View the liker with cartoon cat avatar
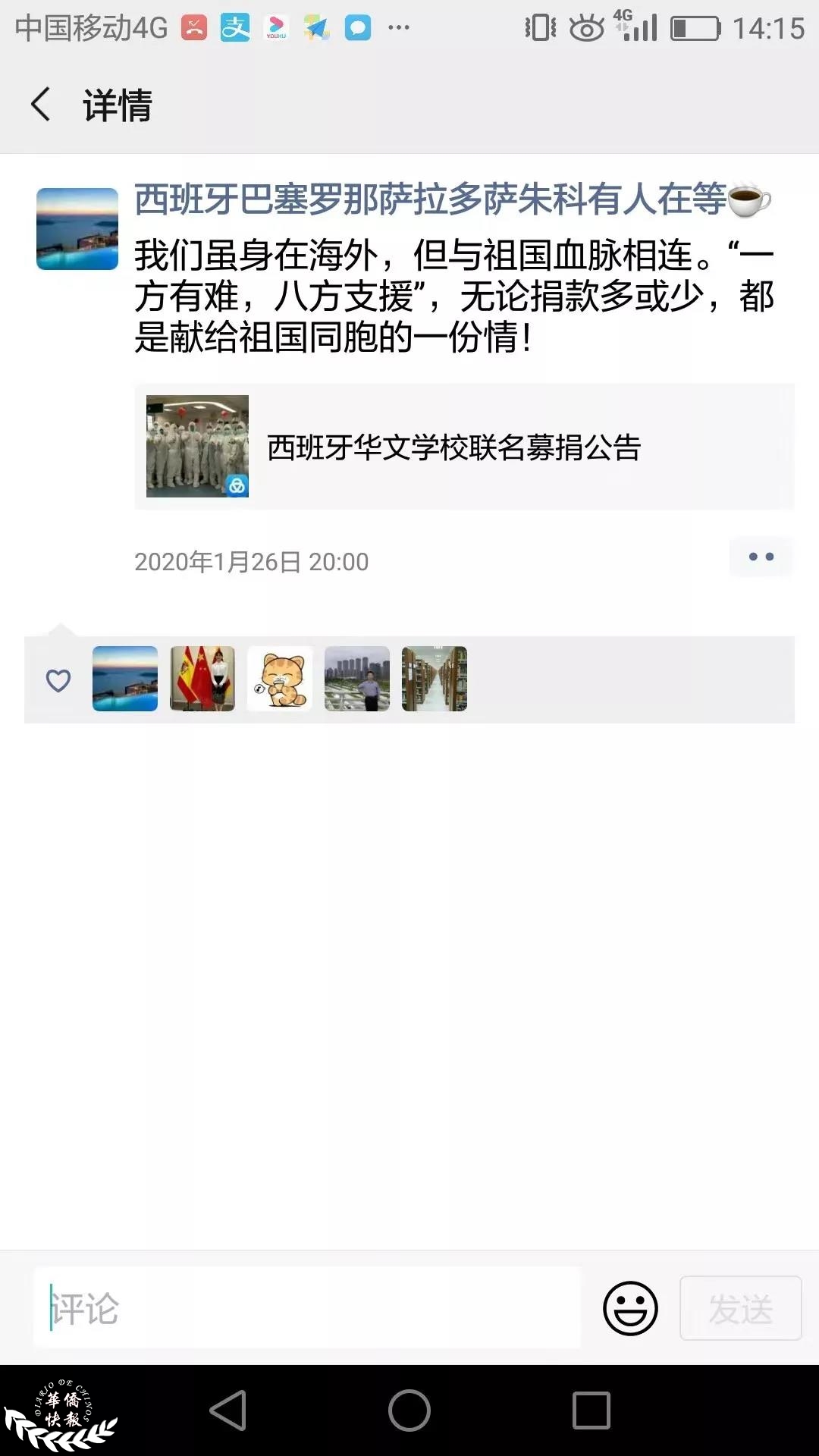Screen dimensions: 819x1456 pyautogui.click(x=280, y=679)
